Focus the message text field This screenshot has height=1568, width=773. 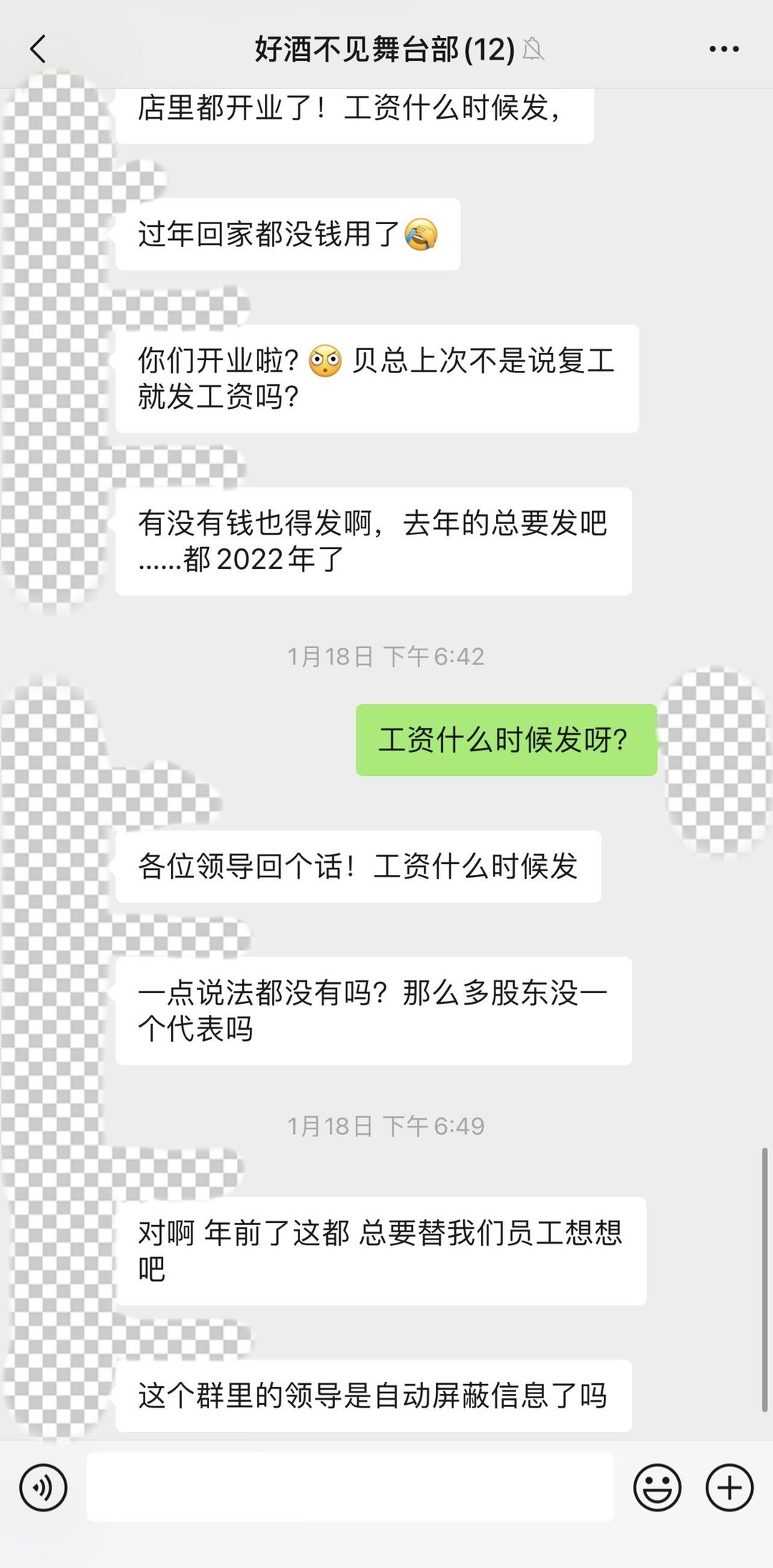pyautogui.click(x=350, y=1487)
